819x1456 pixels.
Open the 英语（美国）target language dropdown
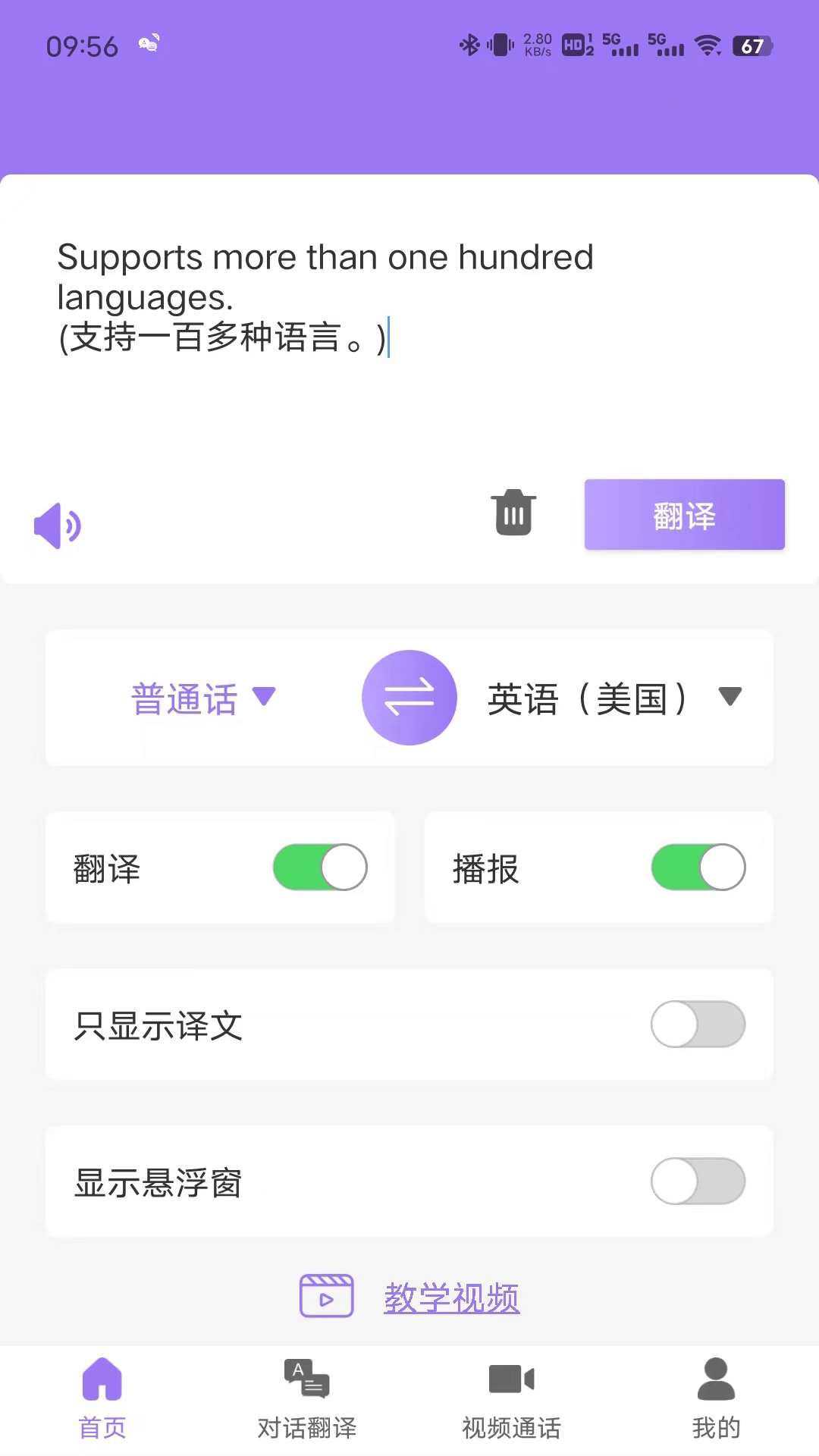pyautogui.click(x=614, y=698)
